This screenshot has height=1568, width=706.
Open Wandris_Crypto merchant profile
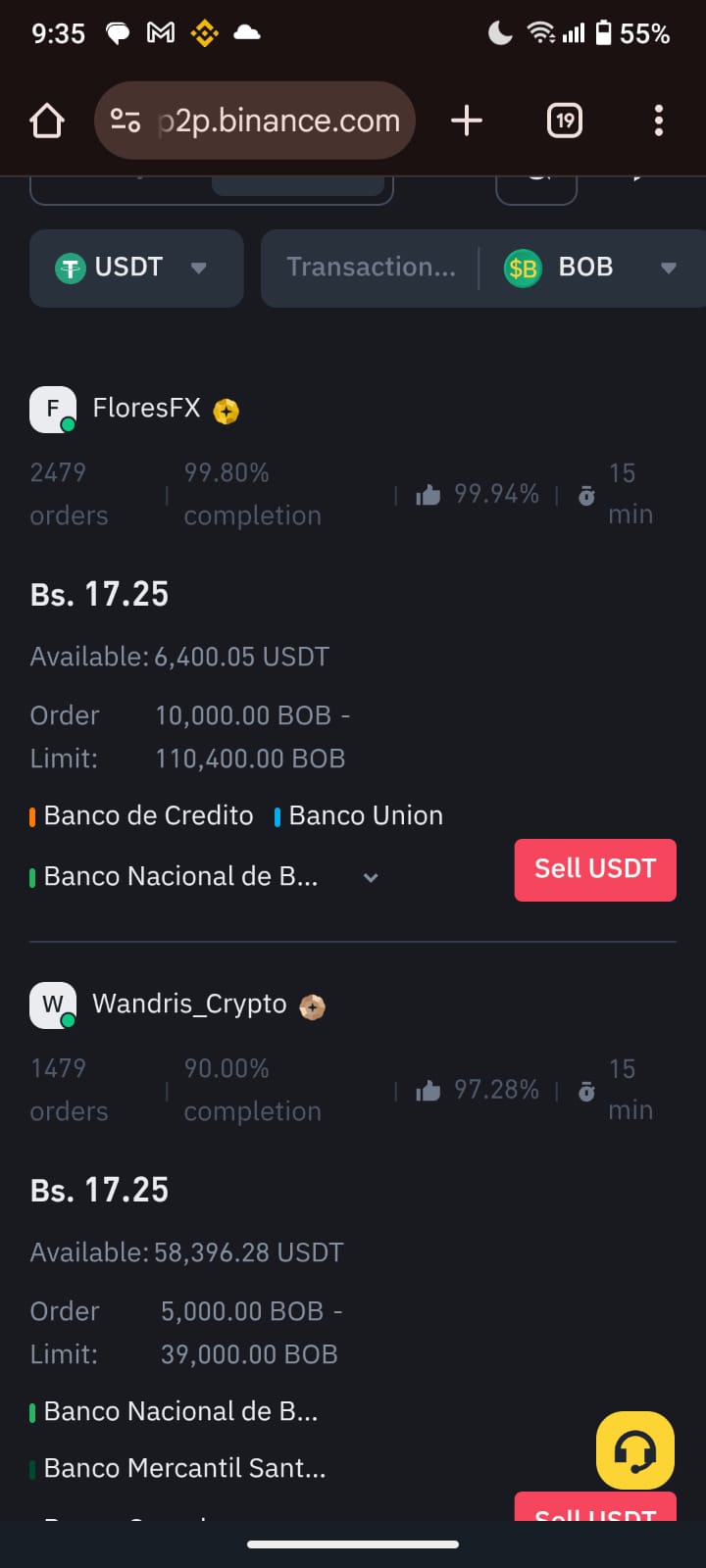(x=189, y=1004)
